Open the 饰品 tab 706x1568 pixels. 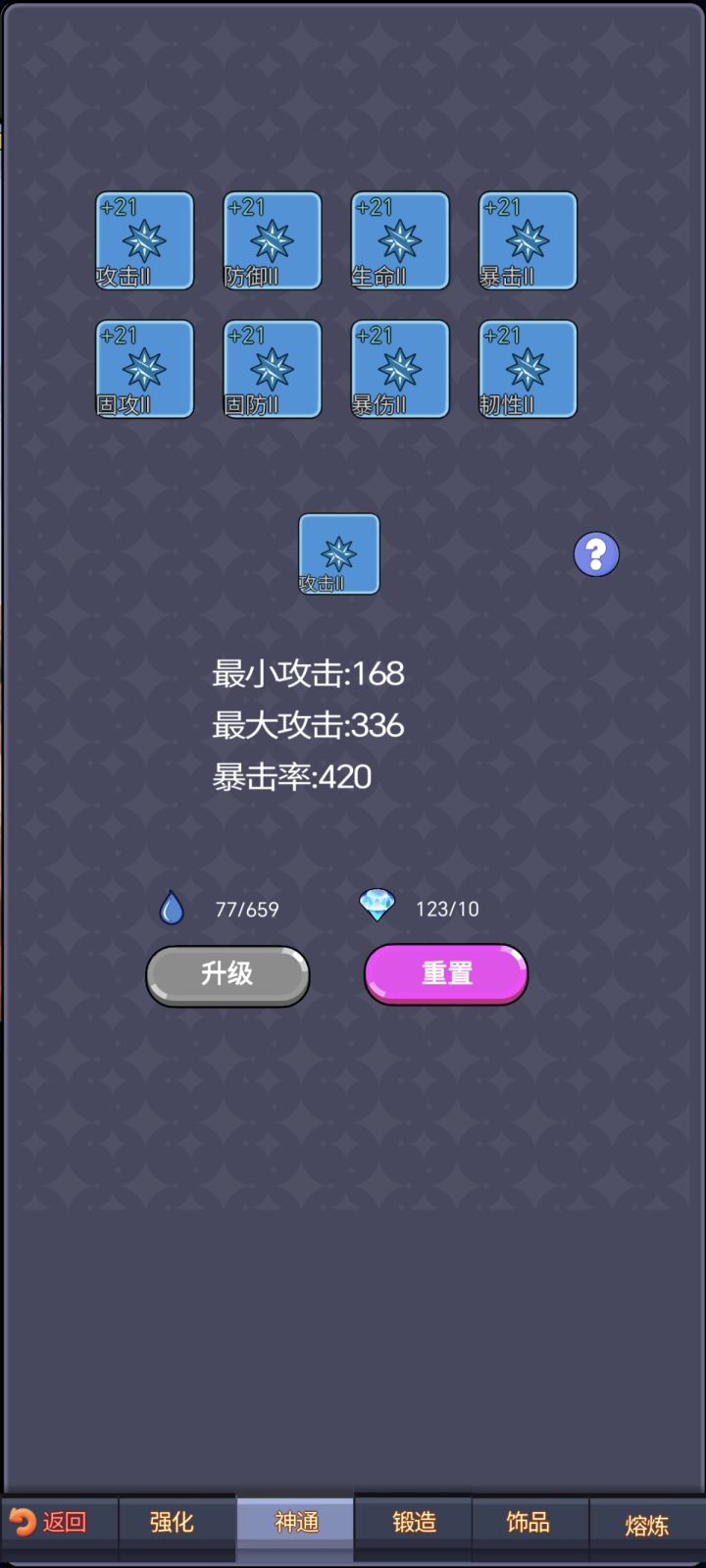(x=529, y=1526)
